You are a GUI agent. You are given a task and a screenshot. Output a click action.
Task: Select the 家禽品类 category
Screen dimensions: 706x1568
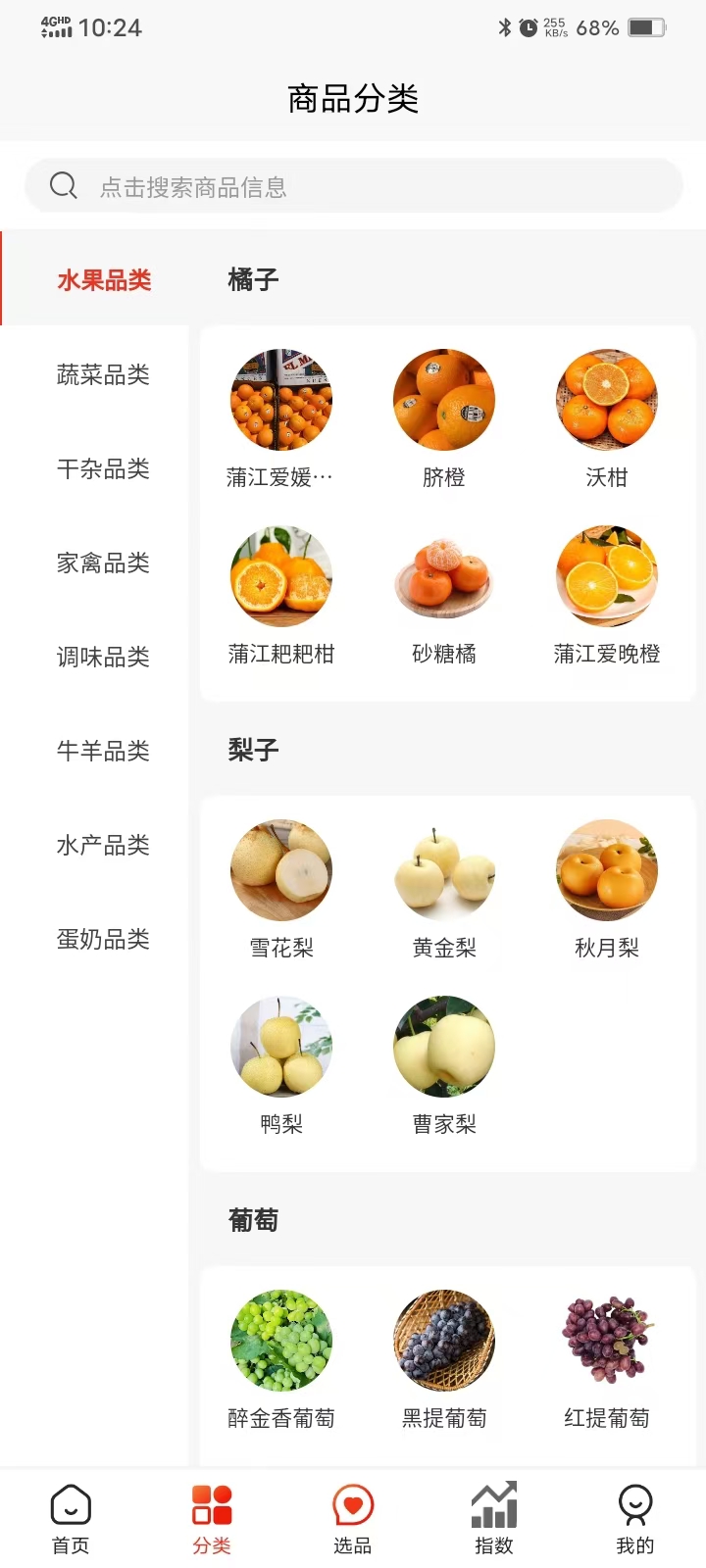coord(103,563)
